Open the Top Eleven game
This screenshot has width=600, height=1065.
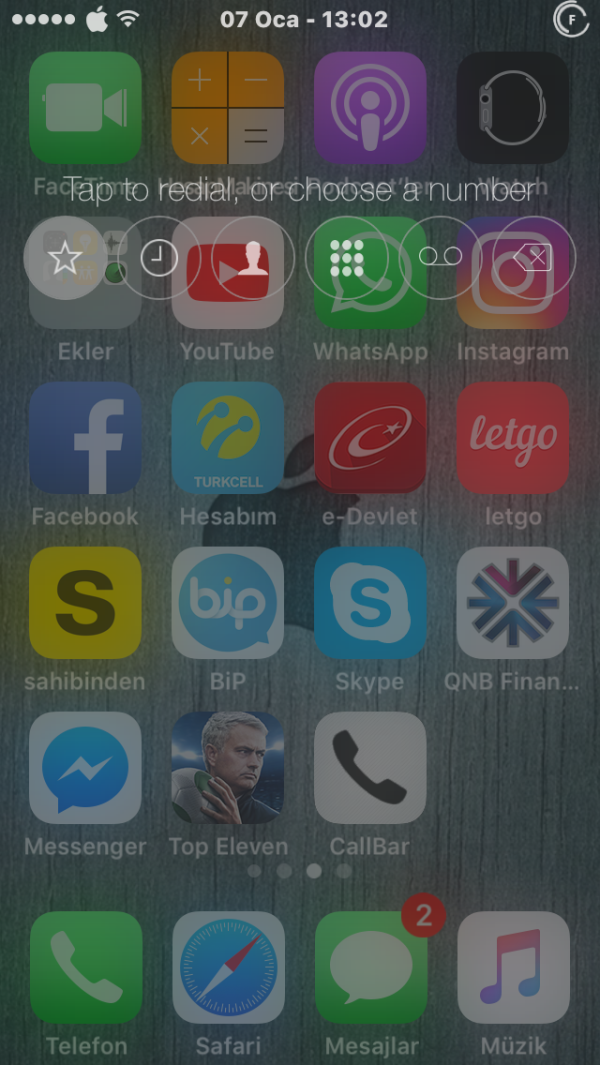click(x=228, y=768)
